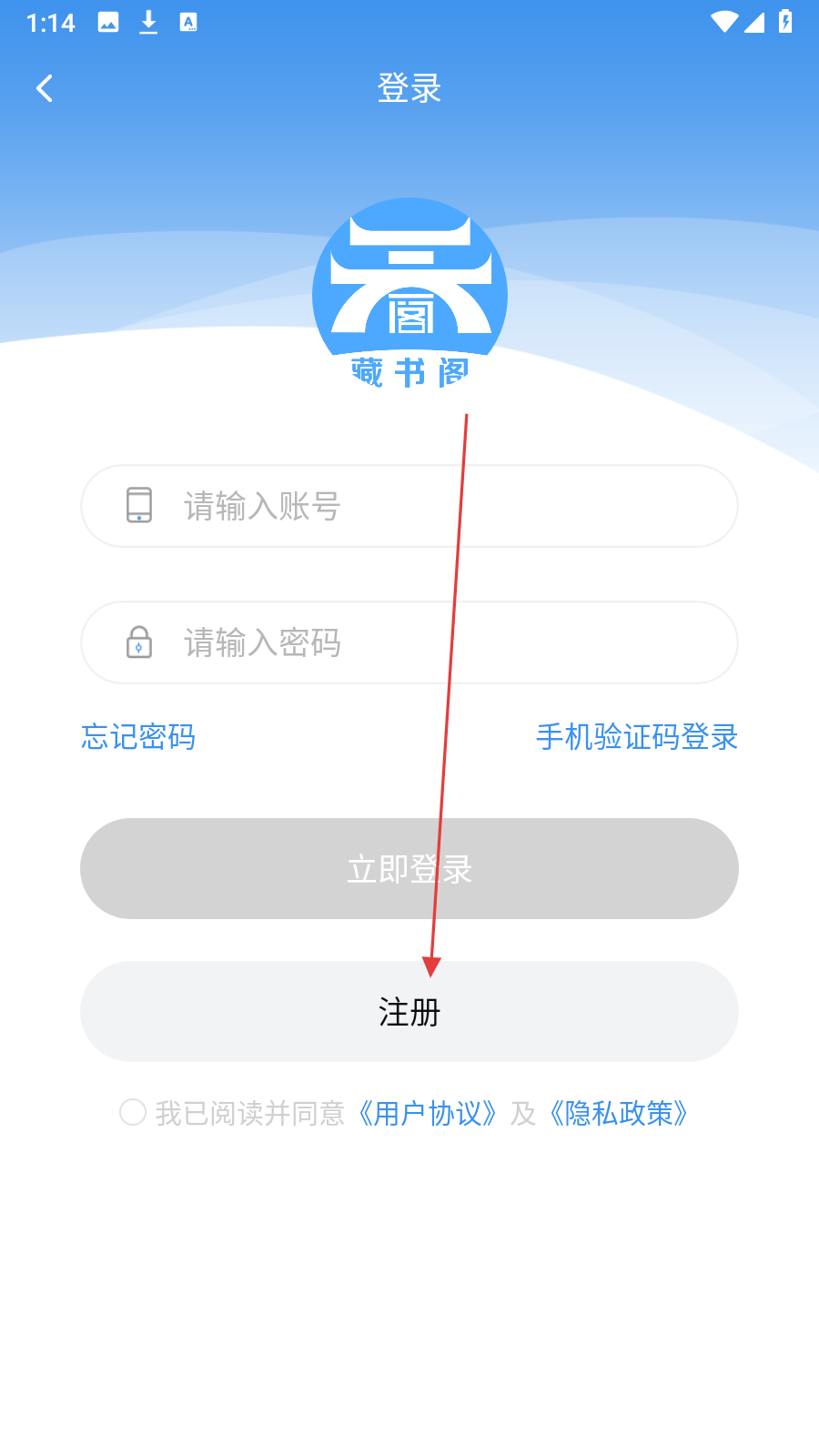Check the agreement consent circle
Screen dimensions: 819x1456
(133, 1112)
